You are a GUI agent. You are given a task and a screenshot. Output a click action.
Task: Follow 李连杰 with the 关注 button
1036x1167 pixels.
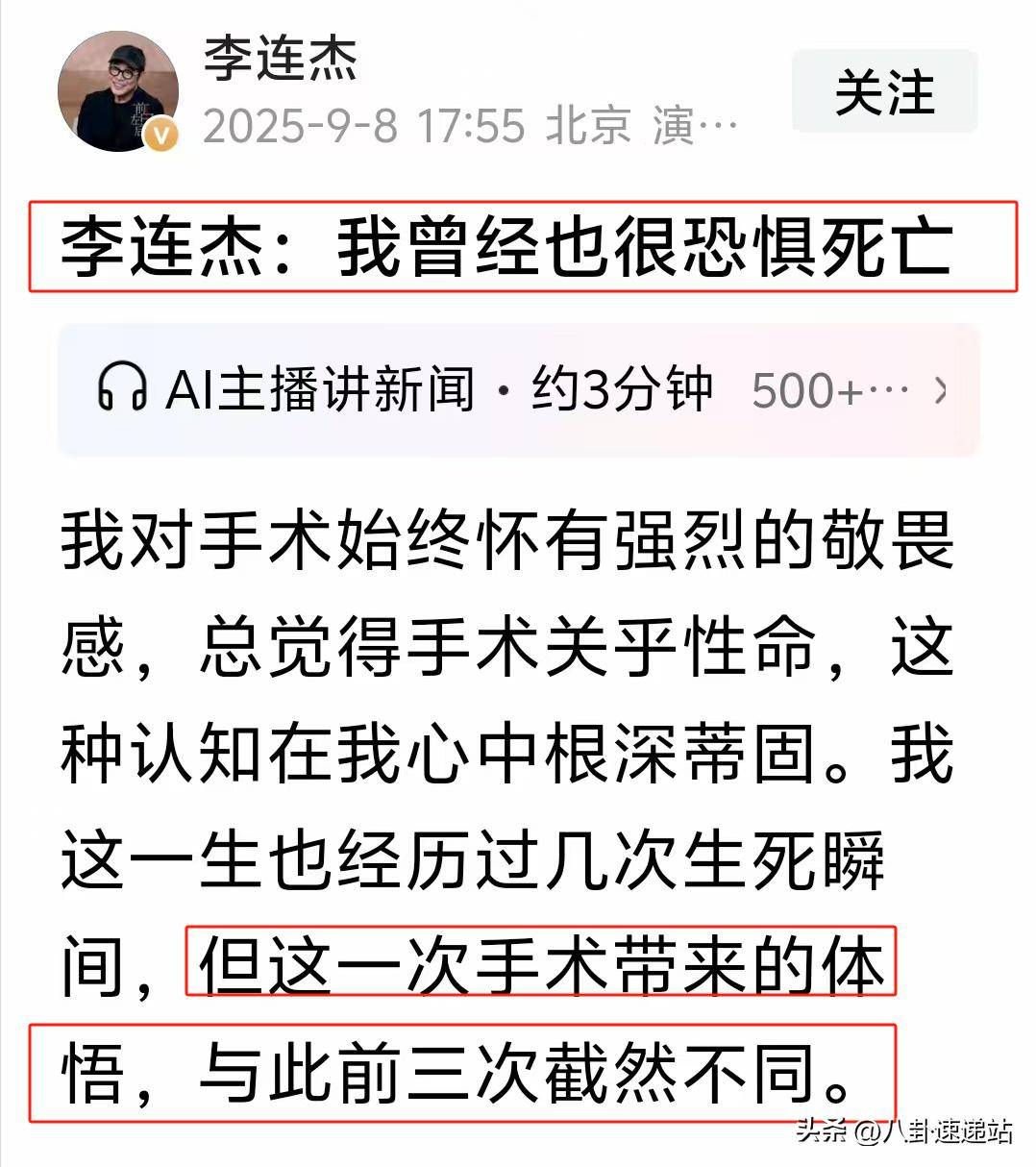click(884, 93)
